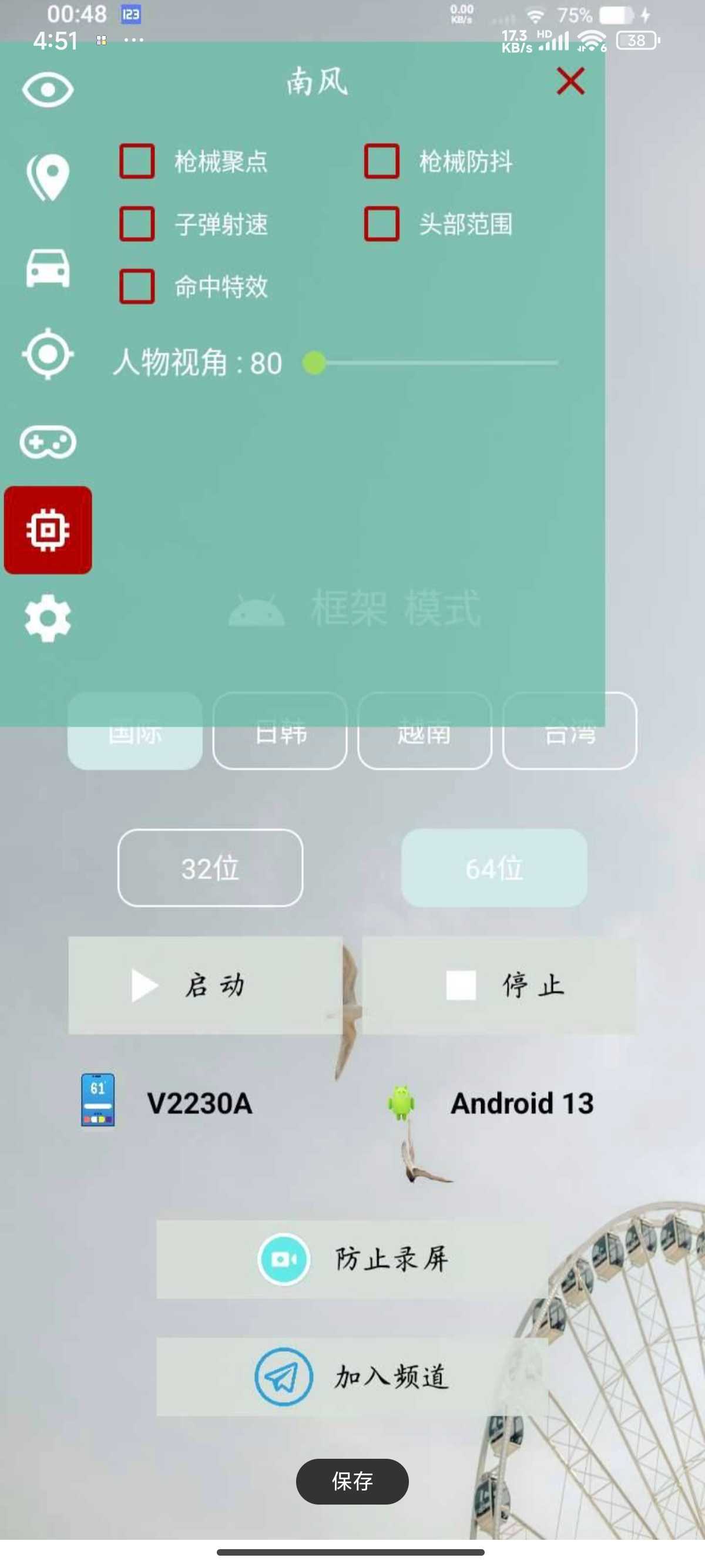The image size is (705, 1568).
Task: Close the 南风 overlay panel
Action: (x=570, y=81)
